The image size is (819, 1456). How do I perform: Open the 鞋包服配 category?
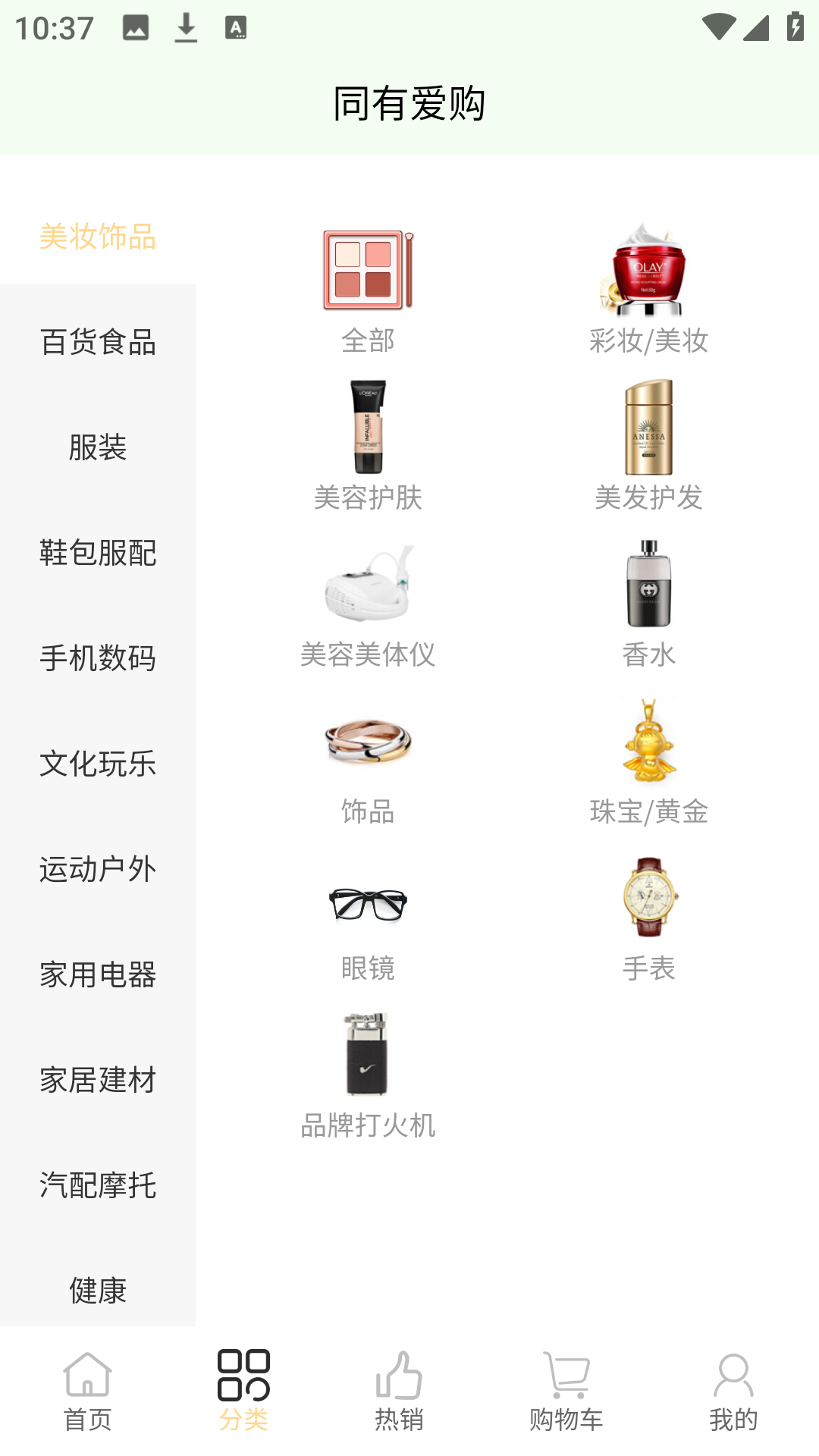tap(98, 553)
